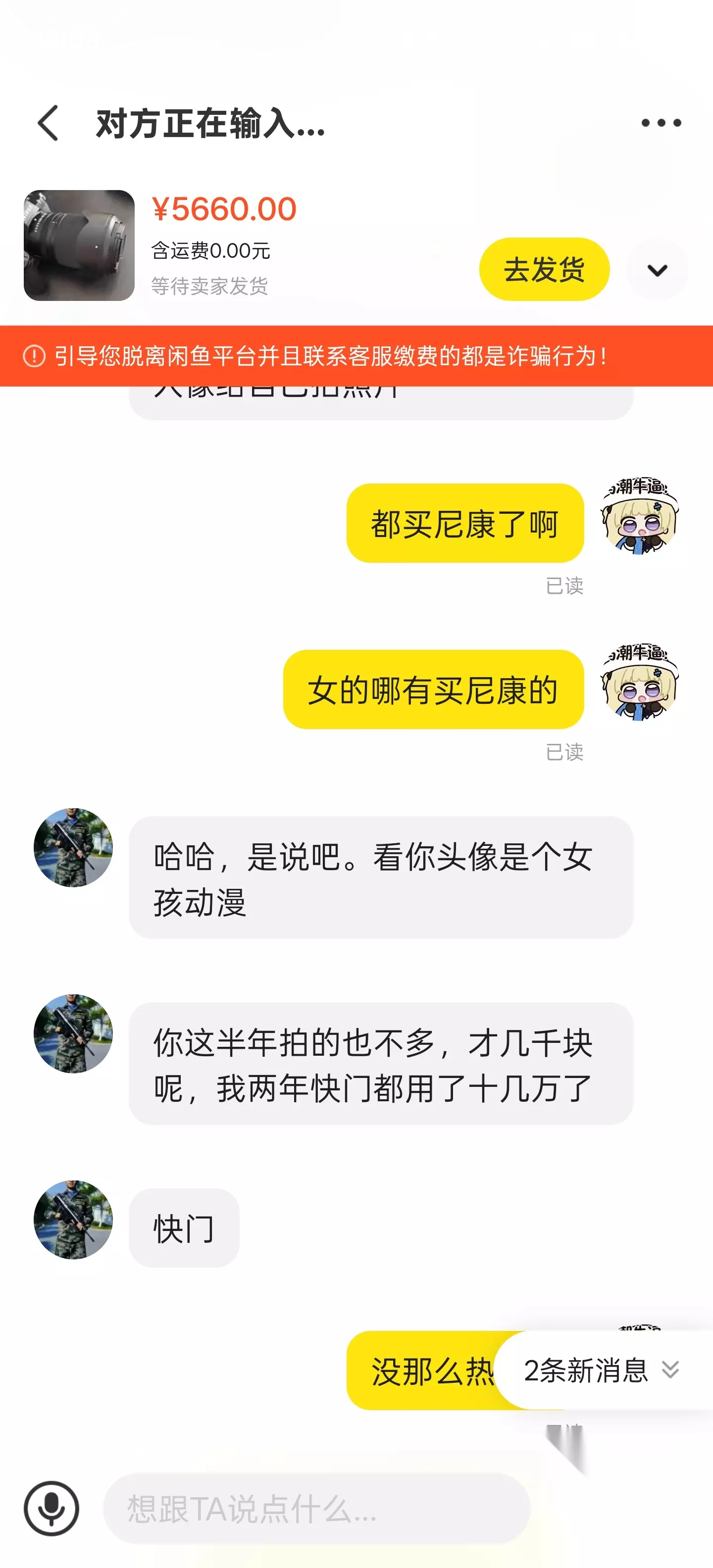713x1568 pixels.
Task: Tap the microphone voice input icon
Action: [x=51, y=1508]
